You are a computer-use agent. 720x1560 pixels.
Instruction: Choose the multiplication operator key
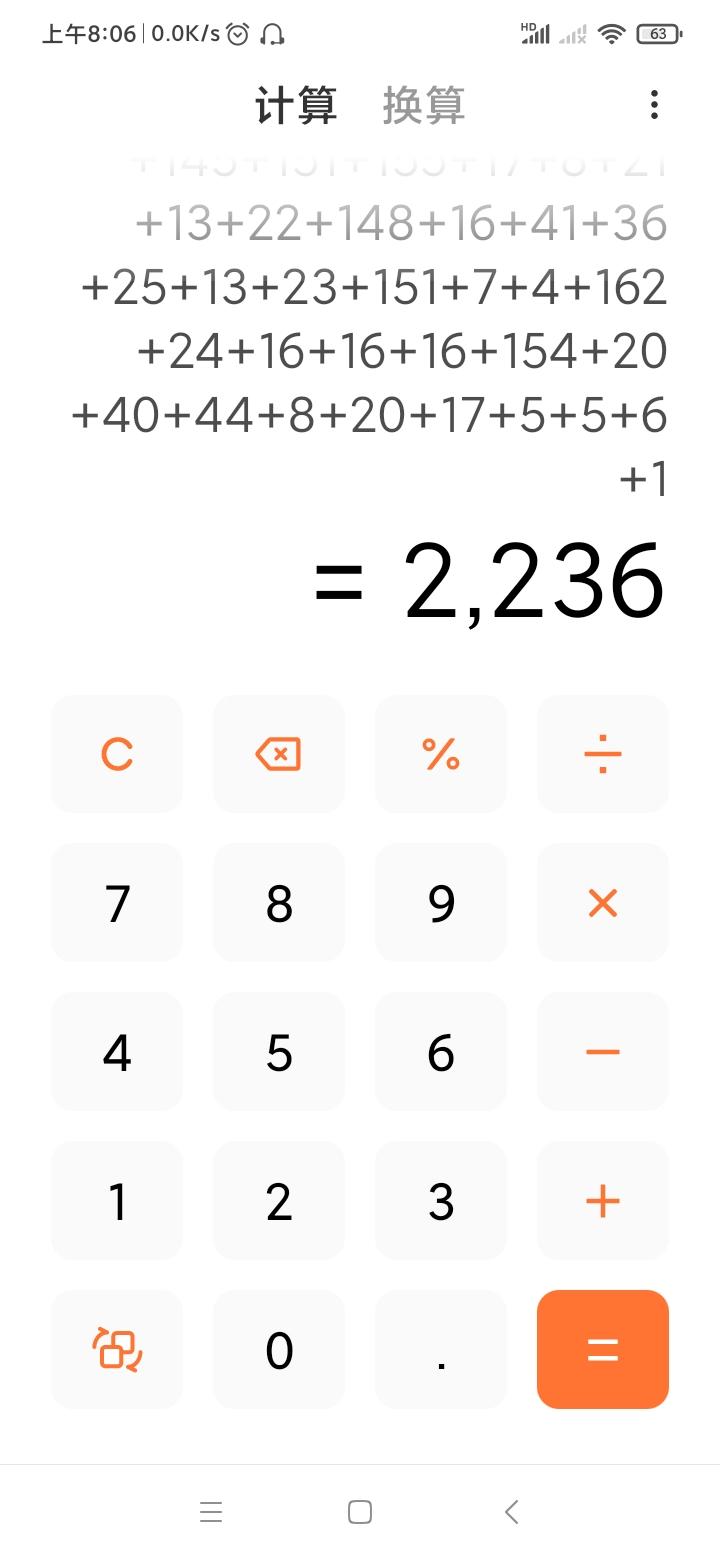603,903
